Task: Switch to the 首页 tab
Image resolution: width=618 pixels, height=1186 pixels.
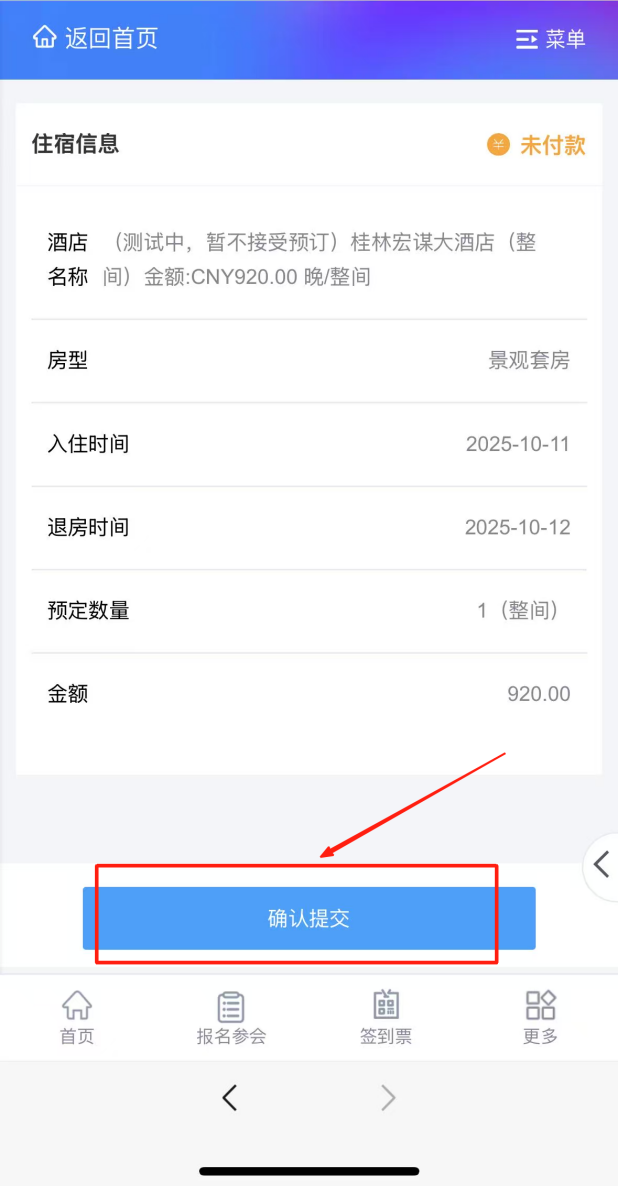Action: [x=77, y=1018]
